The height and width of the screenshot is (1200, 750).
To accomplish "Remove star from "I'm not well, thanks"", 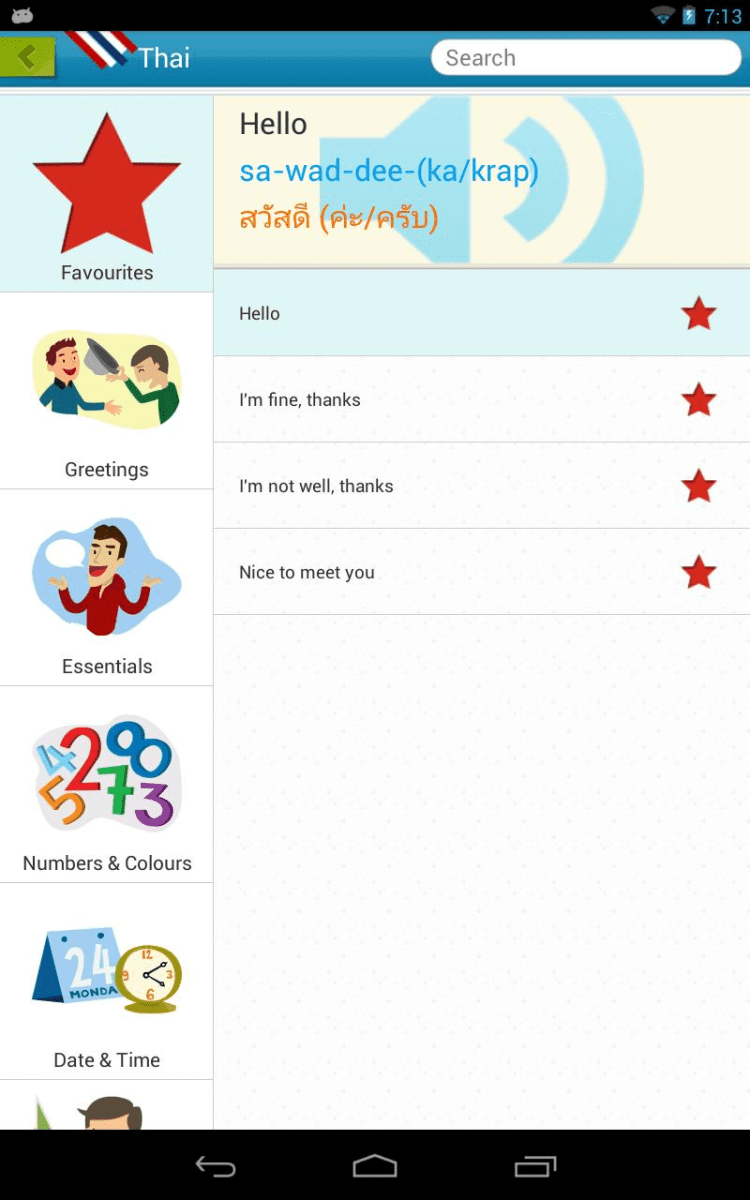I will coord(698,486).
